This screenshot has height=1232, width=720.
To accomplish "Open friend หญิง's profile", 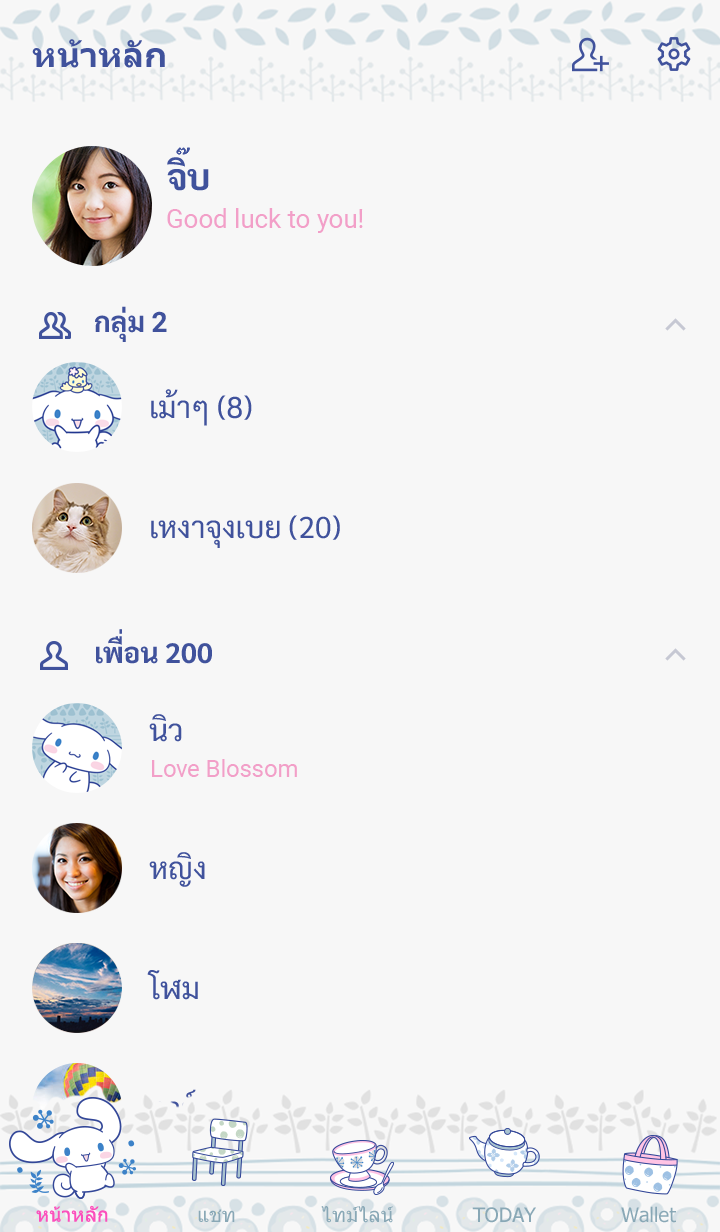I will click(177, 868).
